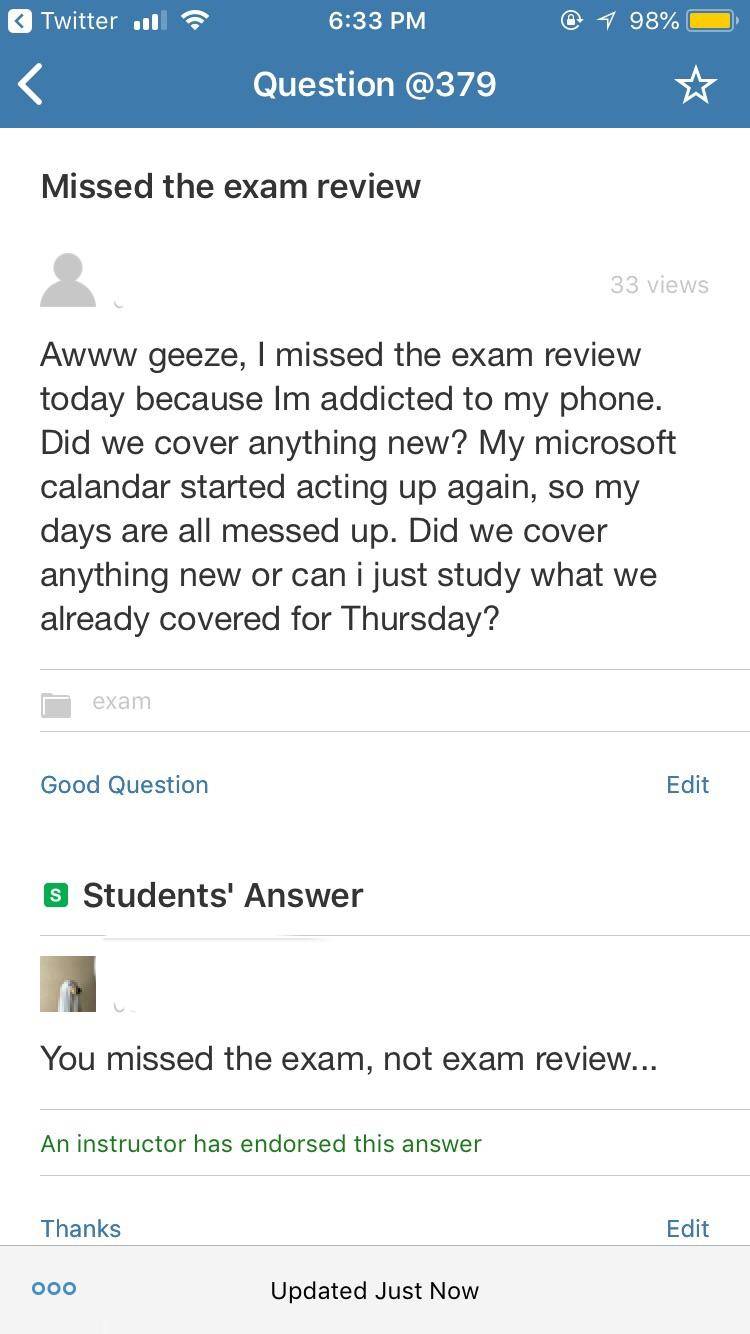The height and width of the screenshot is (1334, 750).
Task: Tap Thanks on the students' answer
Action: coord(80,1229)
